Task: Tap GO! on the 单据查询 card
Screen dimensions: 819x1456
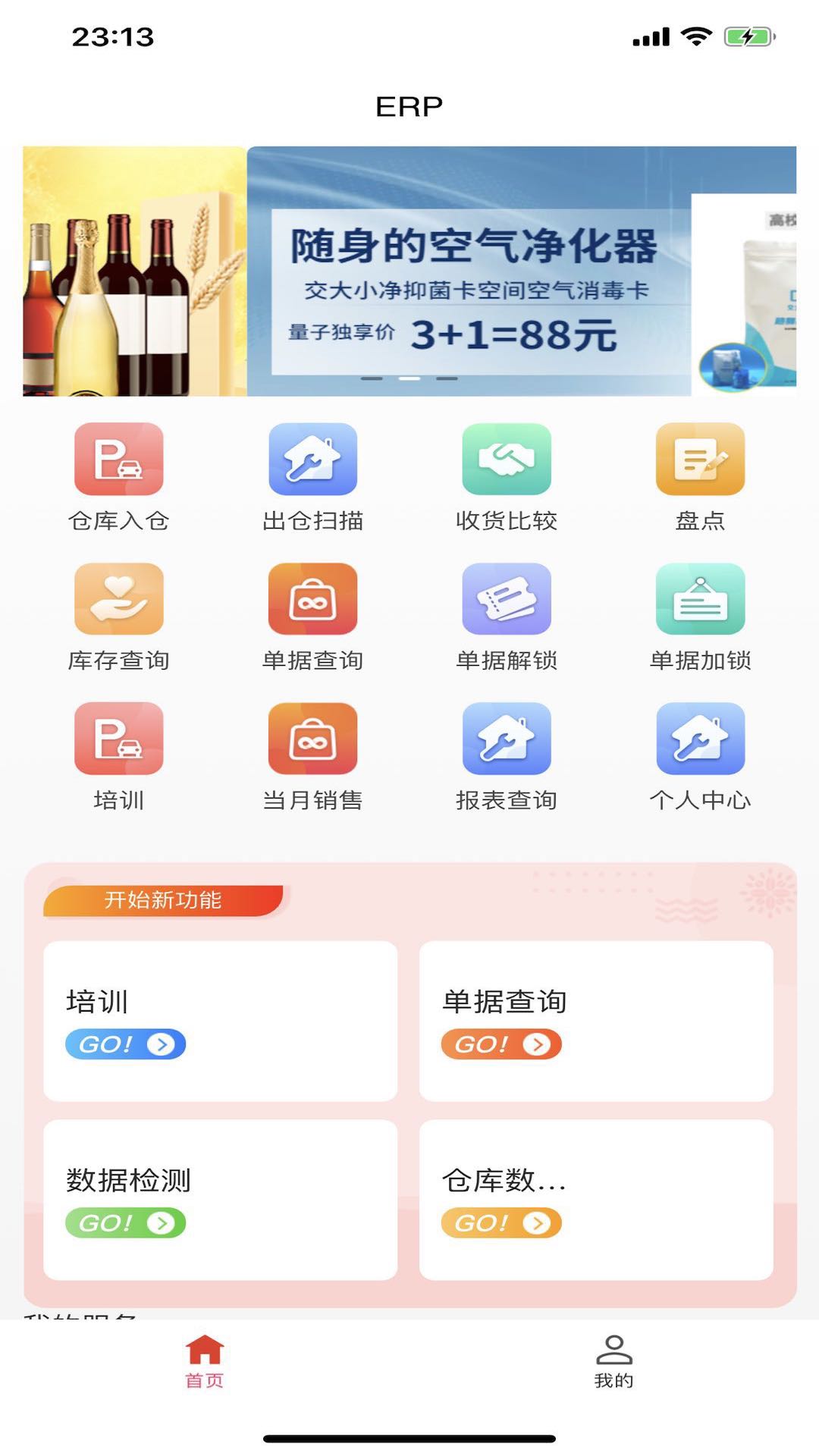Action: [501, 1044]
